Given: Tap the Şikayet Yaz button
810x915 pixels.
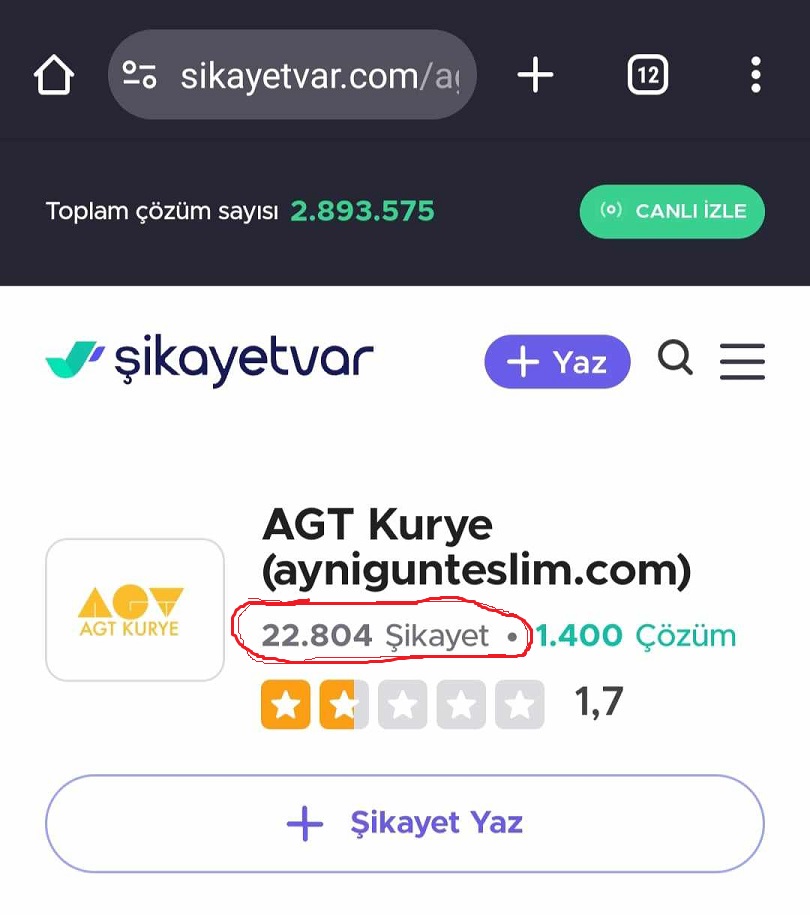Looking at the screenshot, I should click(x=404, y=823).
